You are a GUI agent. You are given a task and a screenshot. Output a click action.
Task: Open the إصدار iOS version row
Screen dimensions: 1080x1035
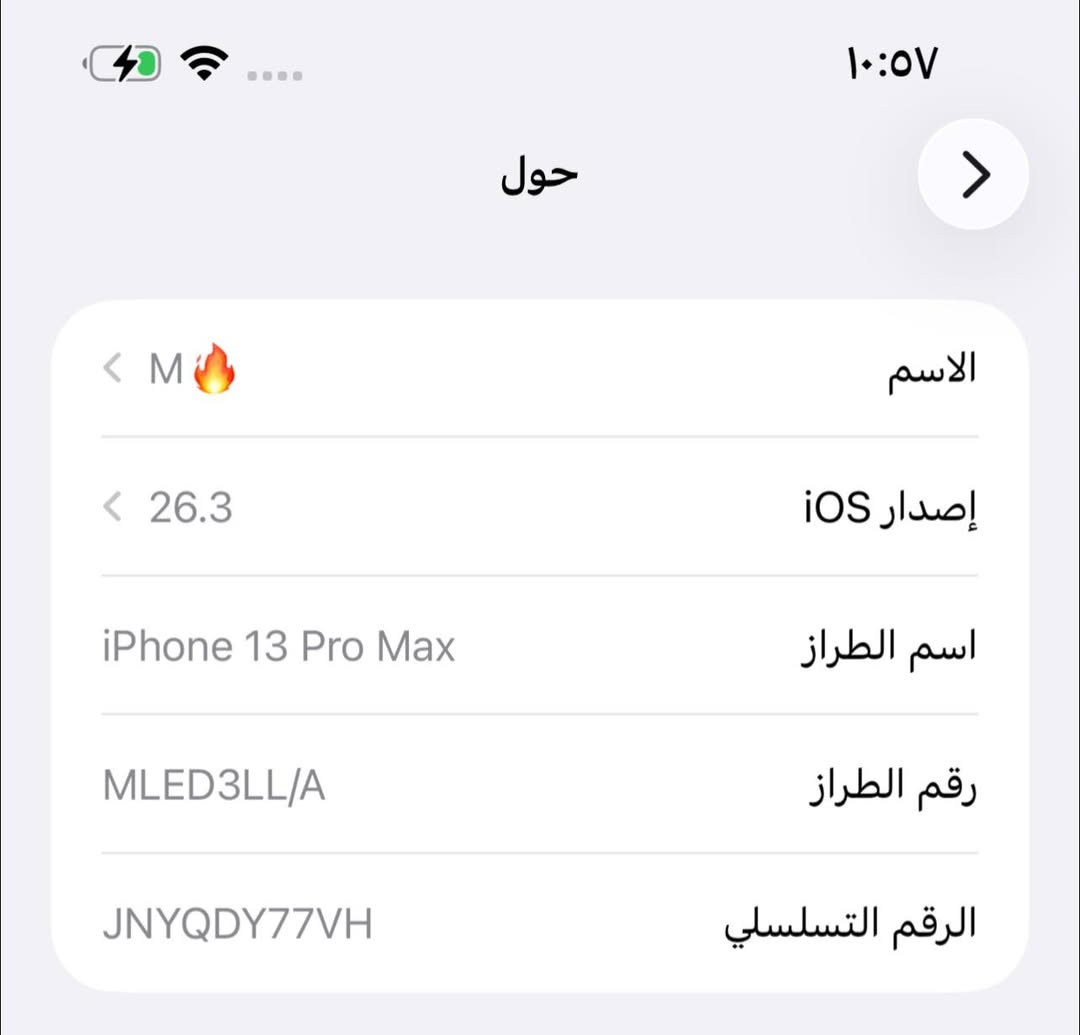click(540, 508)
